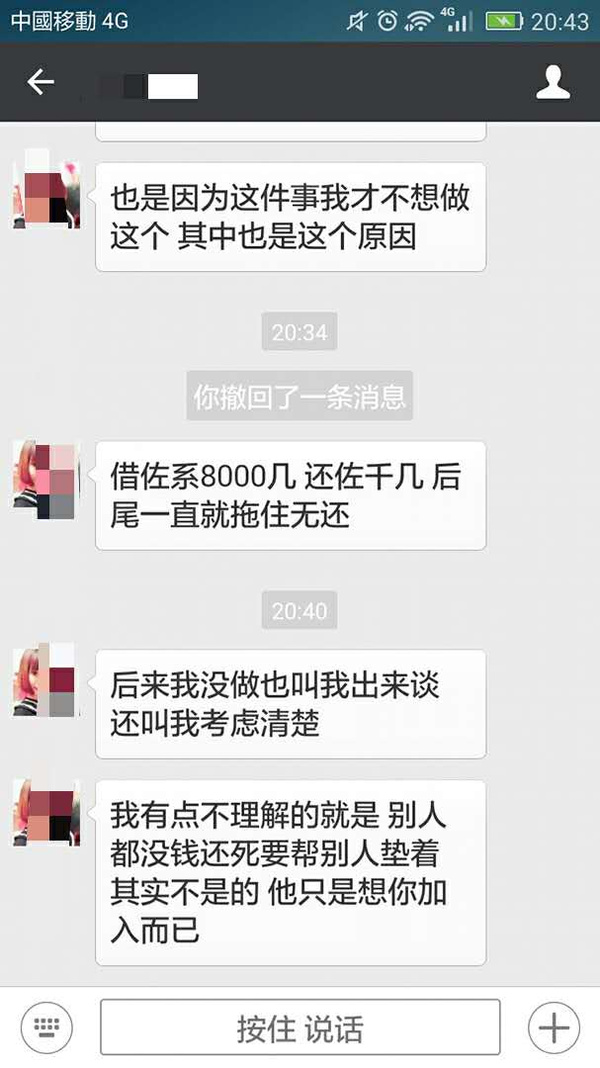Screen dimensions: 600x1068
Task: View profile from avatar beside 我有点不理解 message
Action: pos(46,814)
